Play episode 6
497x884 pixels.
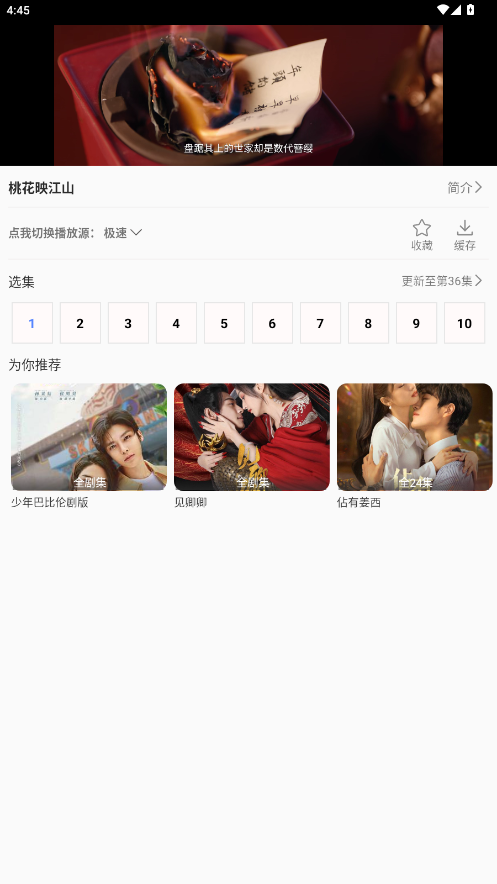(272, 323)
